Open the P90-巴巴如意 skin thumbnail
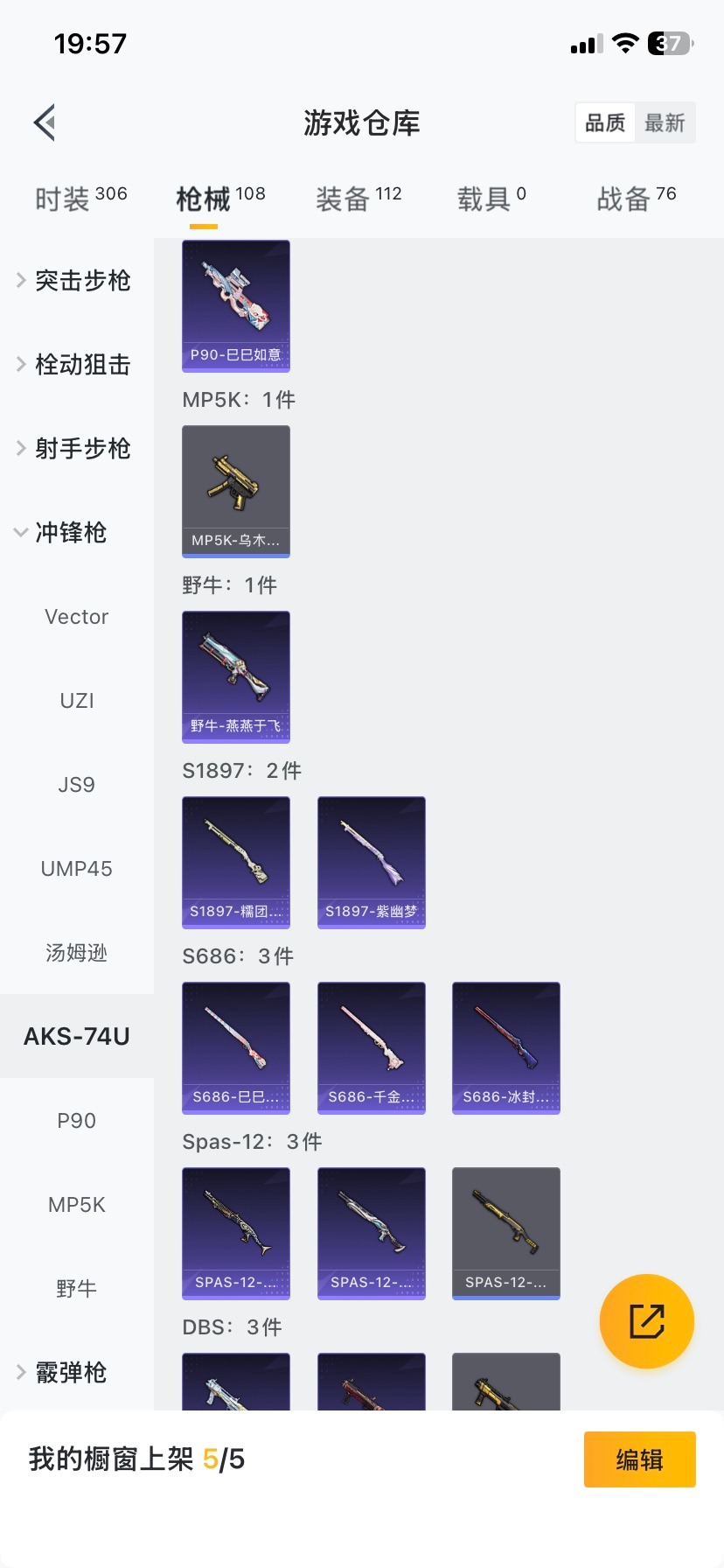 coord(235,305)
